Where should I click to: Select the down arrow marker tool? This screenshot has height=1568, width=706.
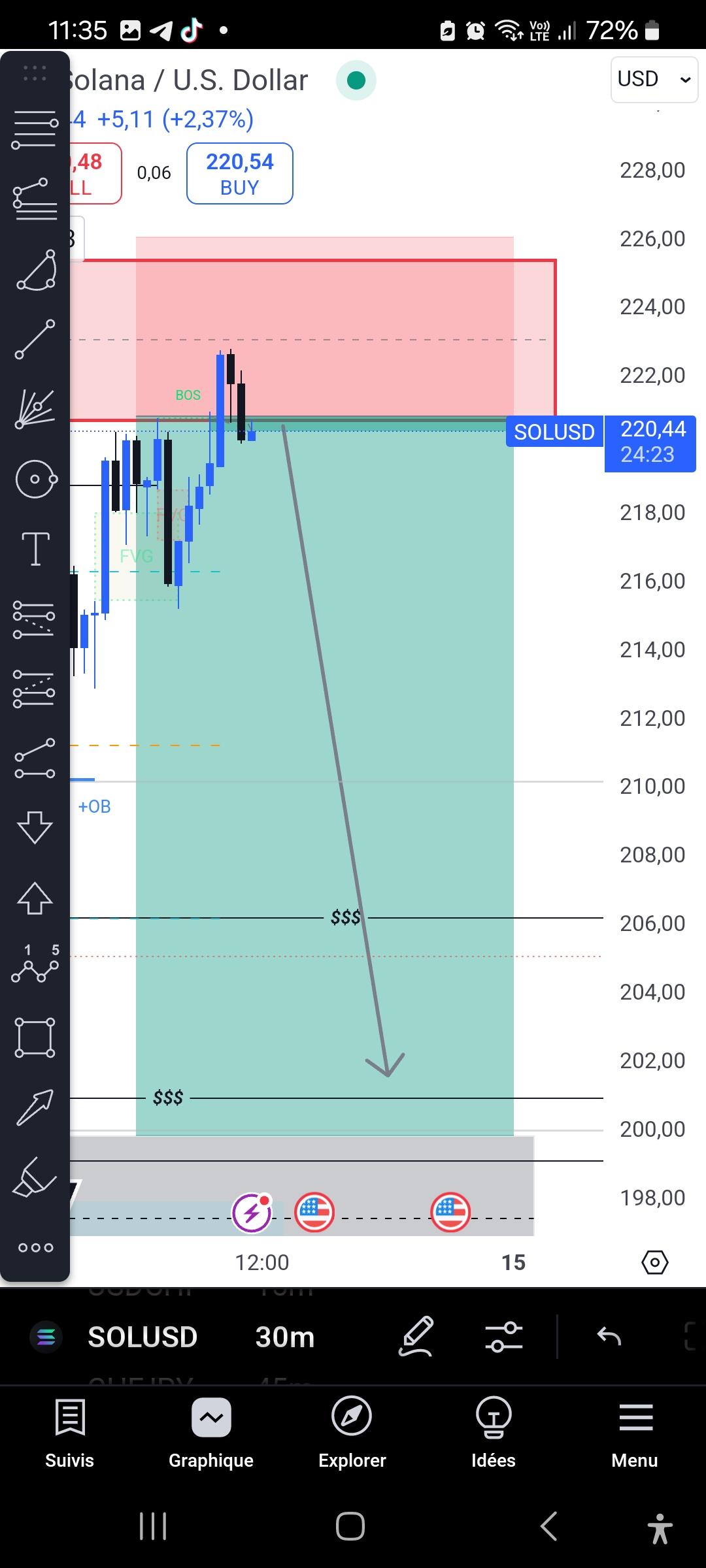pyautogui.click(x=35, y=827)
